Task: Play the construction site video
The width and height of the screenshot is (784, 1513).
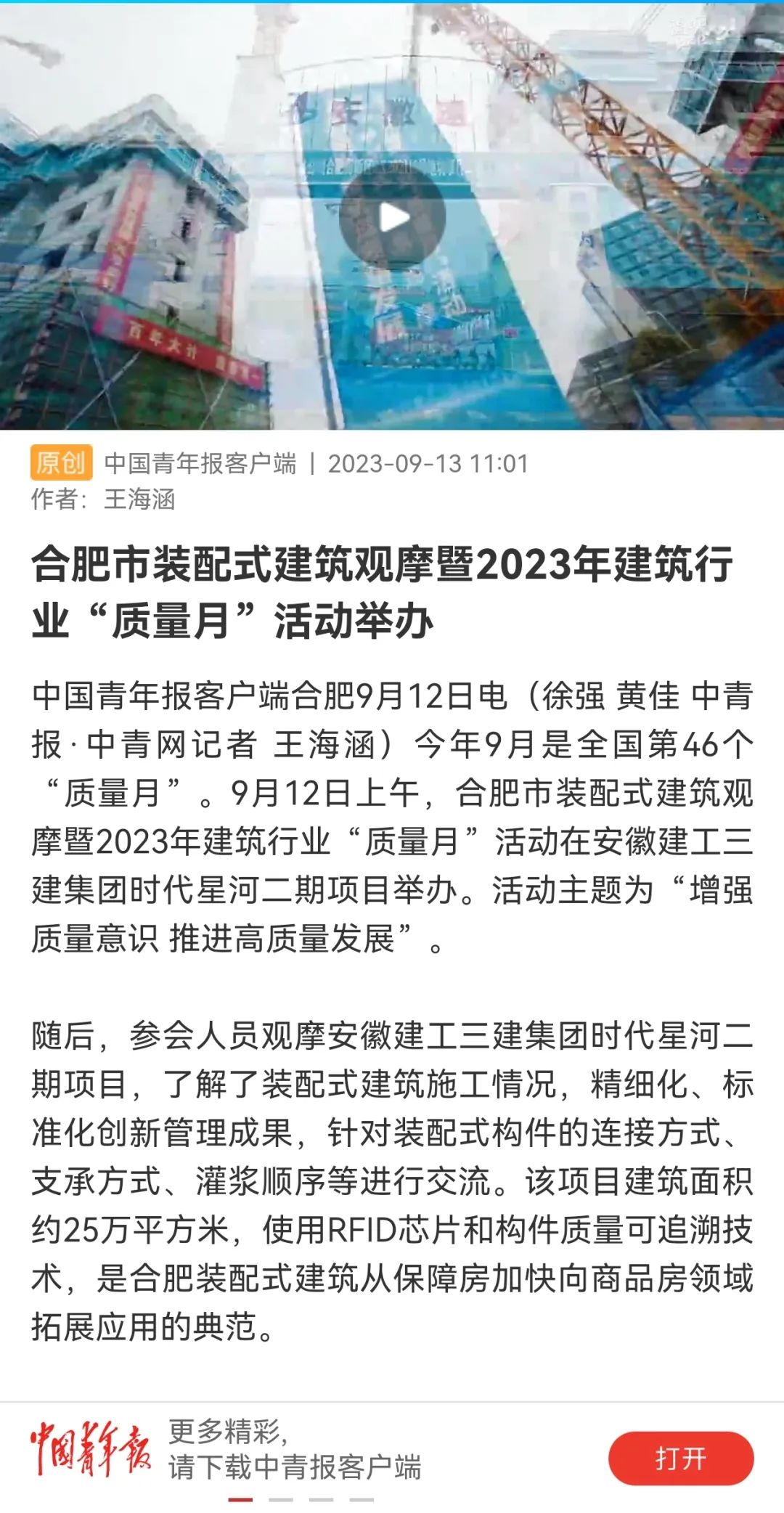Action: pos(392,217)
